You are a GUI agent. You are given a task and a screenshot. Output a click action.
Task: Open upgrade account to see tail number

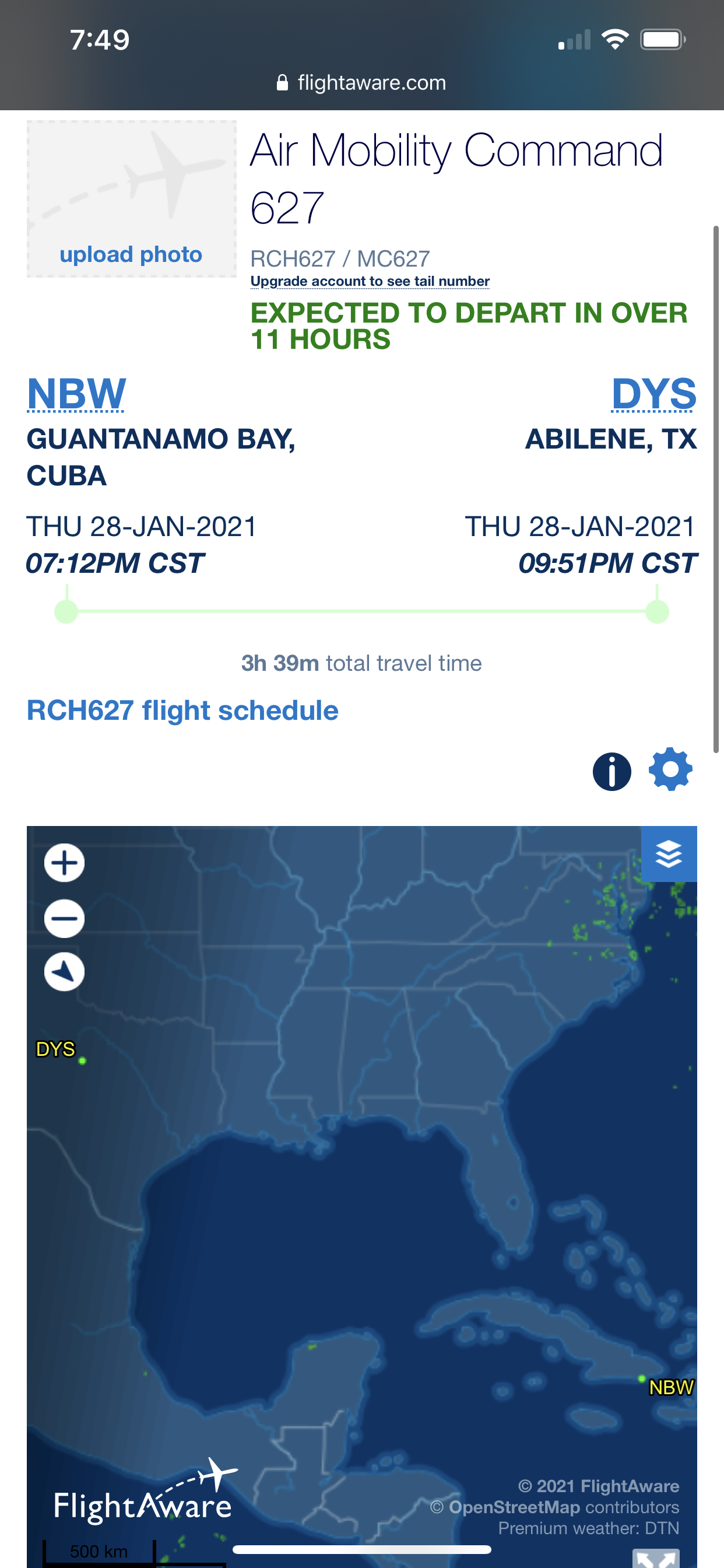[370, 281]
